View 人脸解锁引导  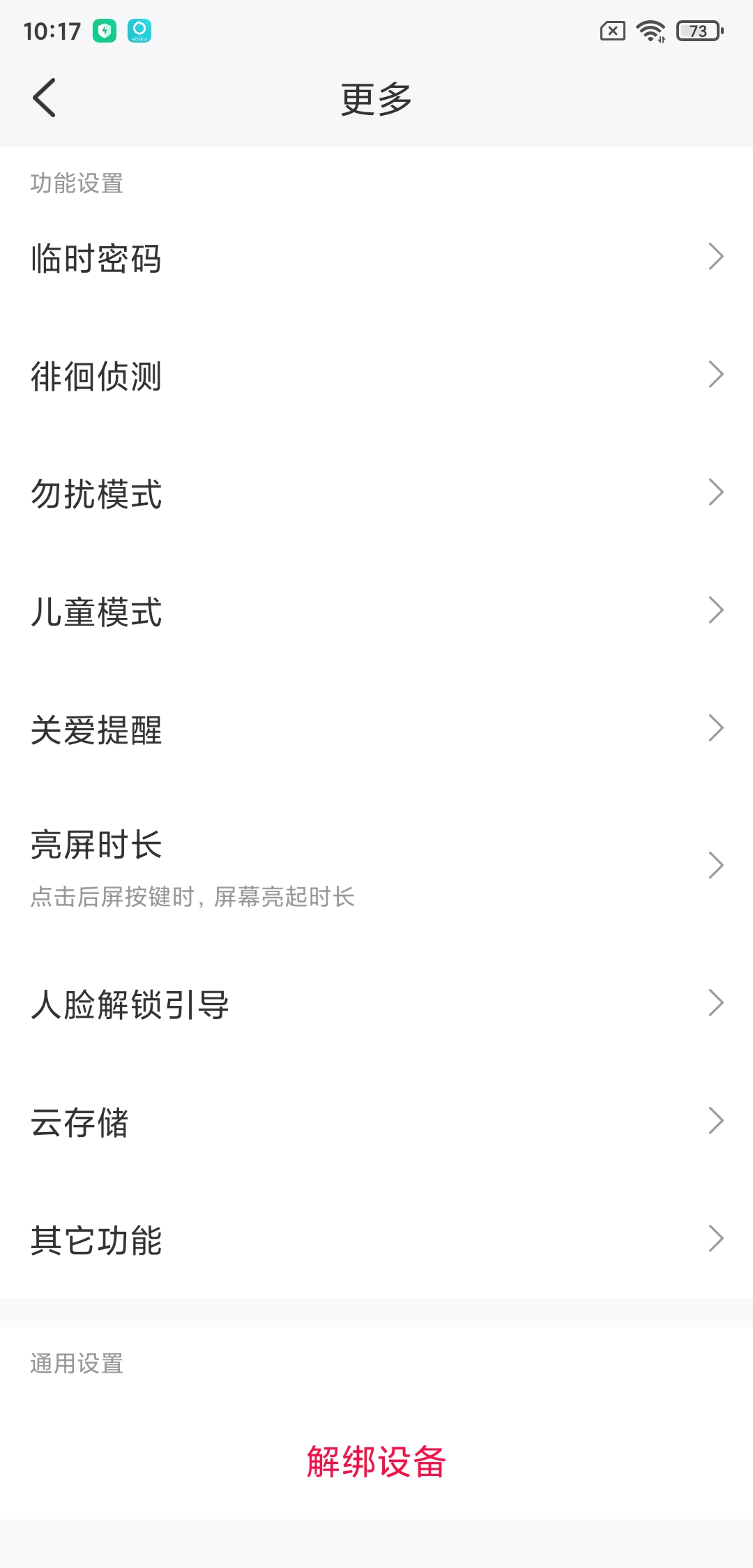point(376,1004)
